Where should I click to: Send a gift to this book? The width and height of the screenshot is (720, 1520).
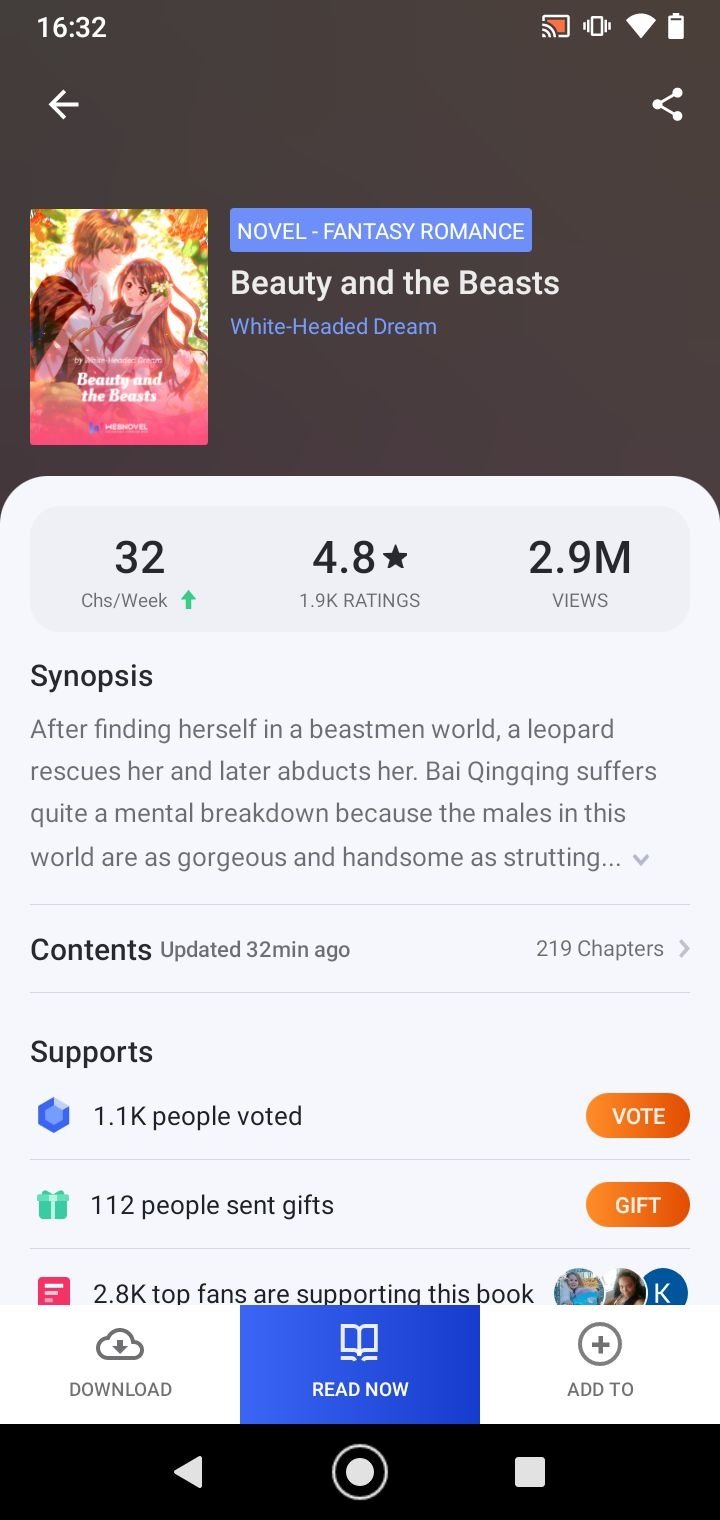tap(637, 1205)
